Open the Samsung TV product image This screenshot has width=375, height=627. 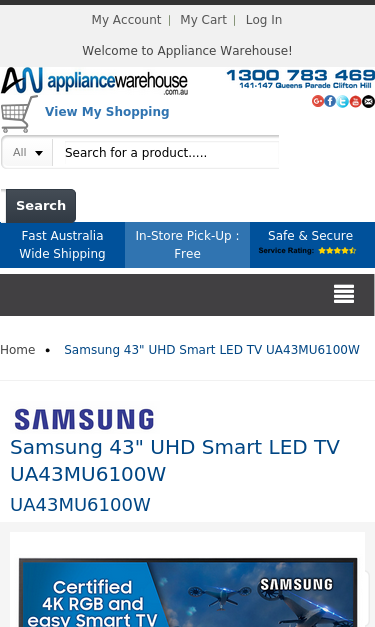point(188,593)
